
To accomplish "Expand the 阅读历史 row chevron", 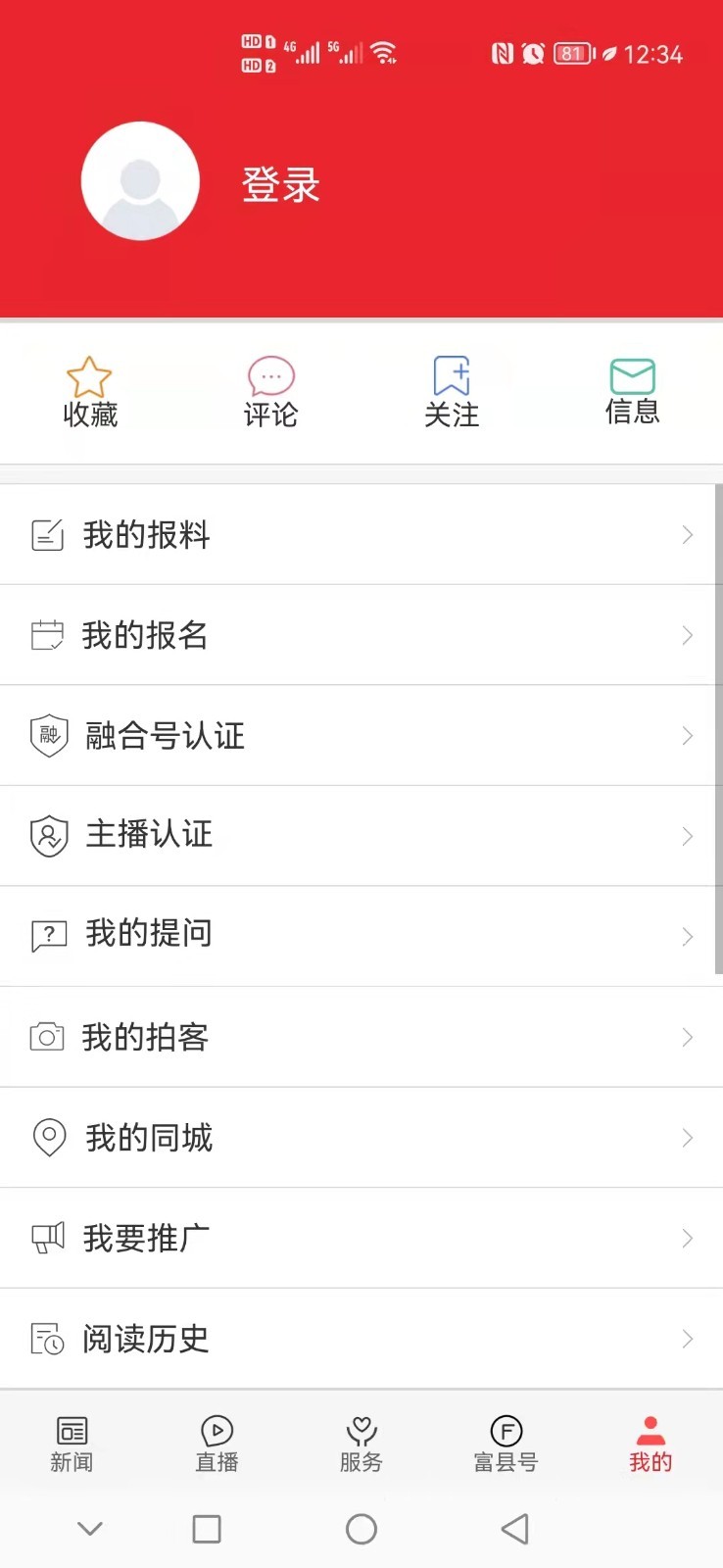I will [688, 1339].
